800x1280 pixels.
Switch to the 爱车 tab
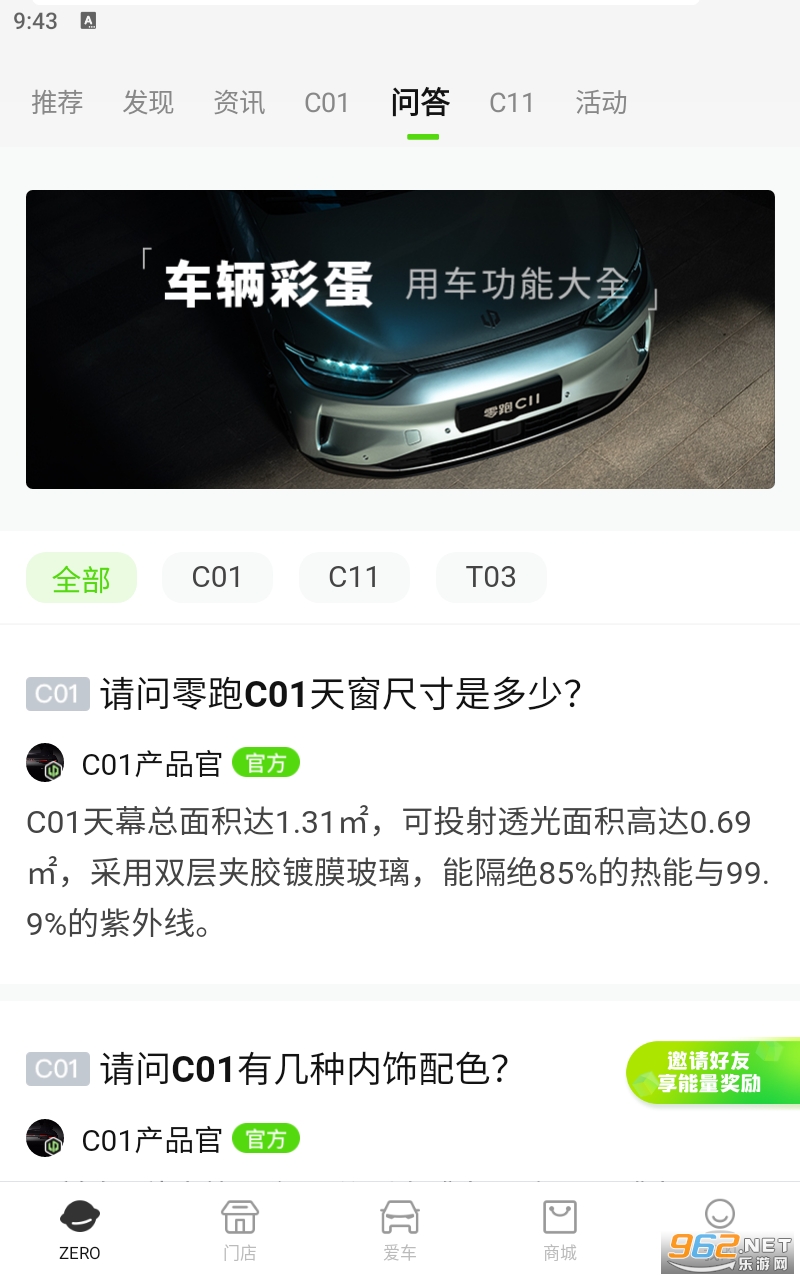(x=400, y=1230)
